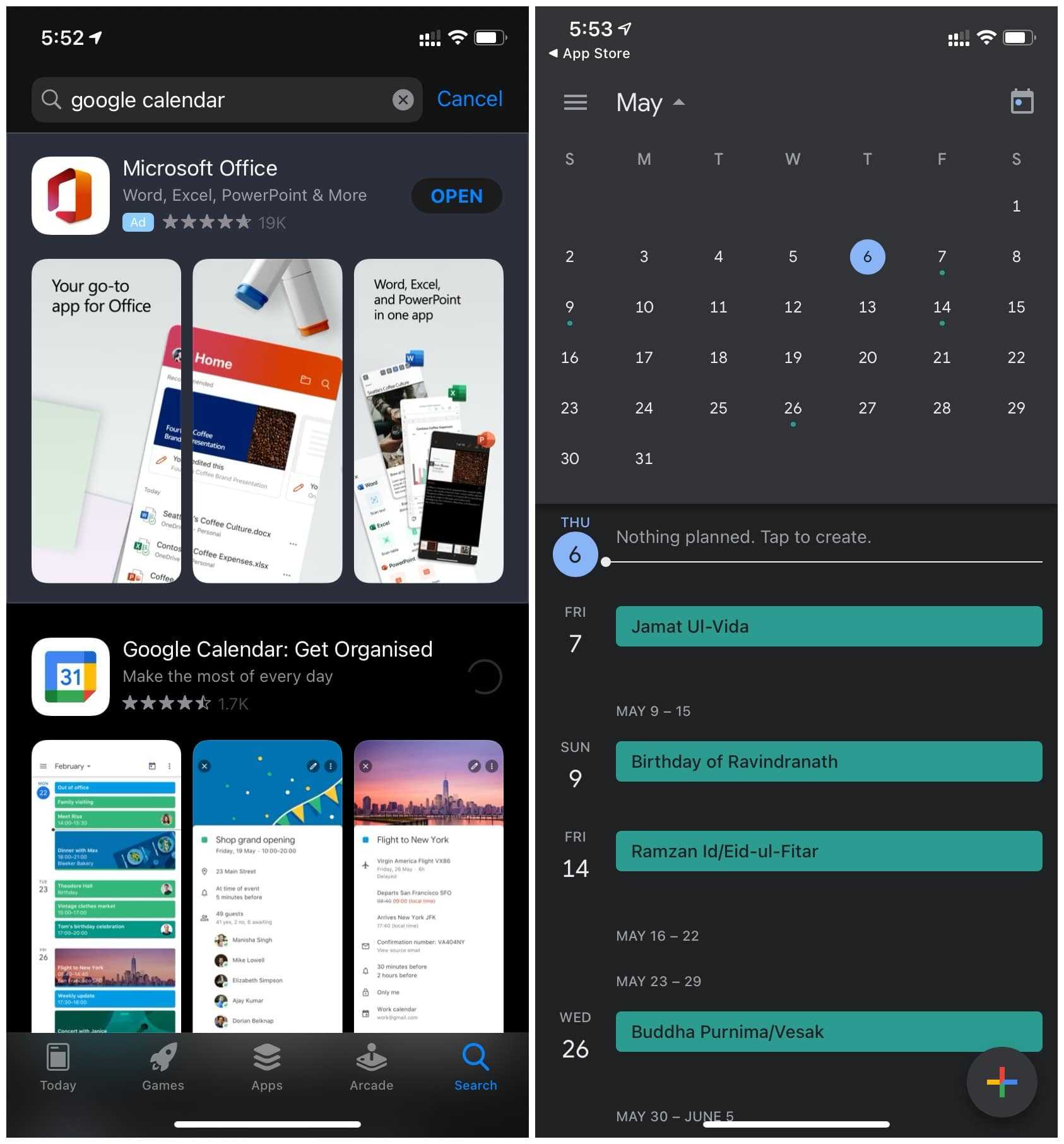This screenshot has height=1144, width=1064.
Task: Create a new event with the plus button
Action: [1002, 1082]
